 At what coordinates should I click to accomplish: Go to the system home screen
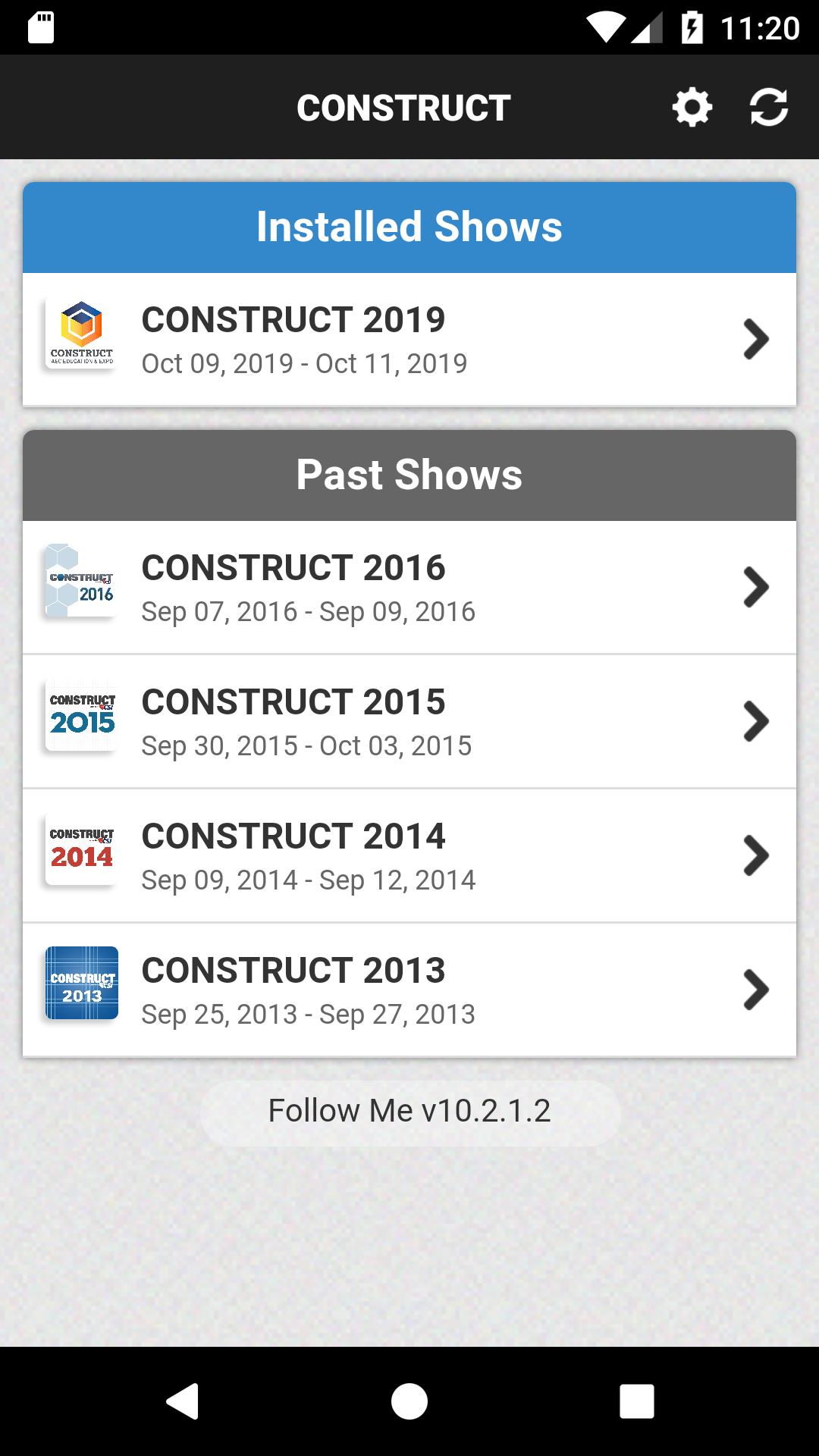click(x=409, y=1401)
